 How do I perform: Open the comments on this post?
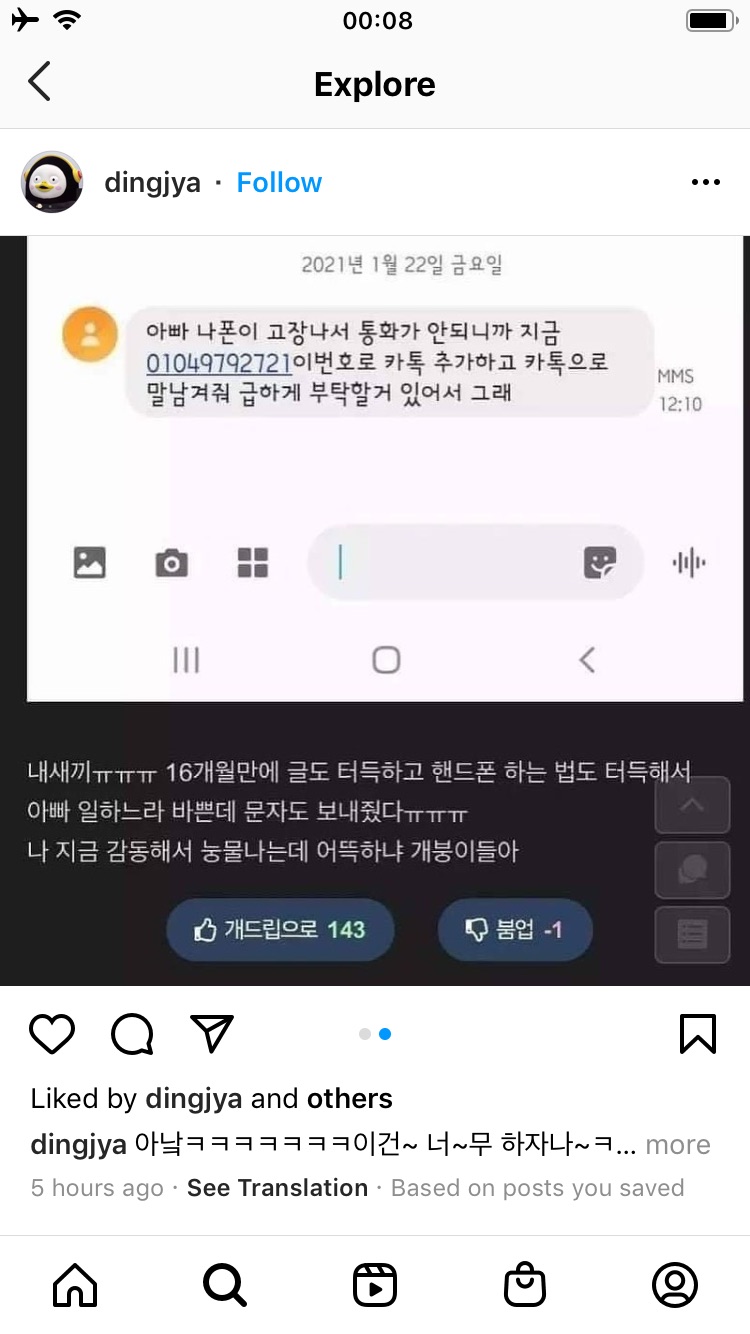click(x=132, y=1034)
